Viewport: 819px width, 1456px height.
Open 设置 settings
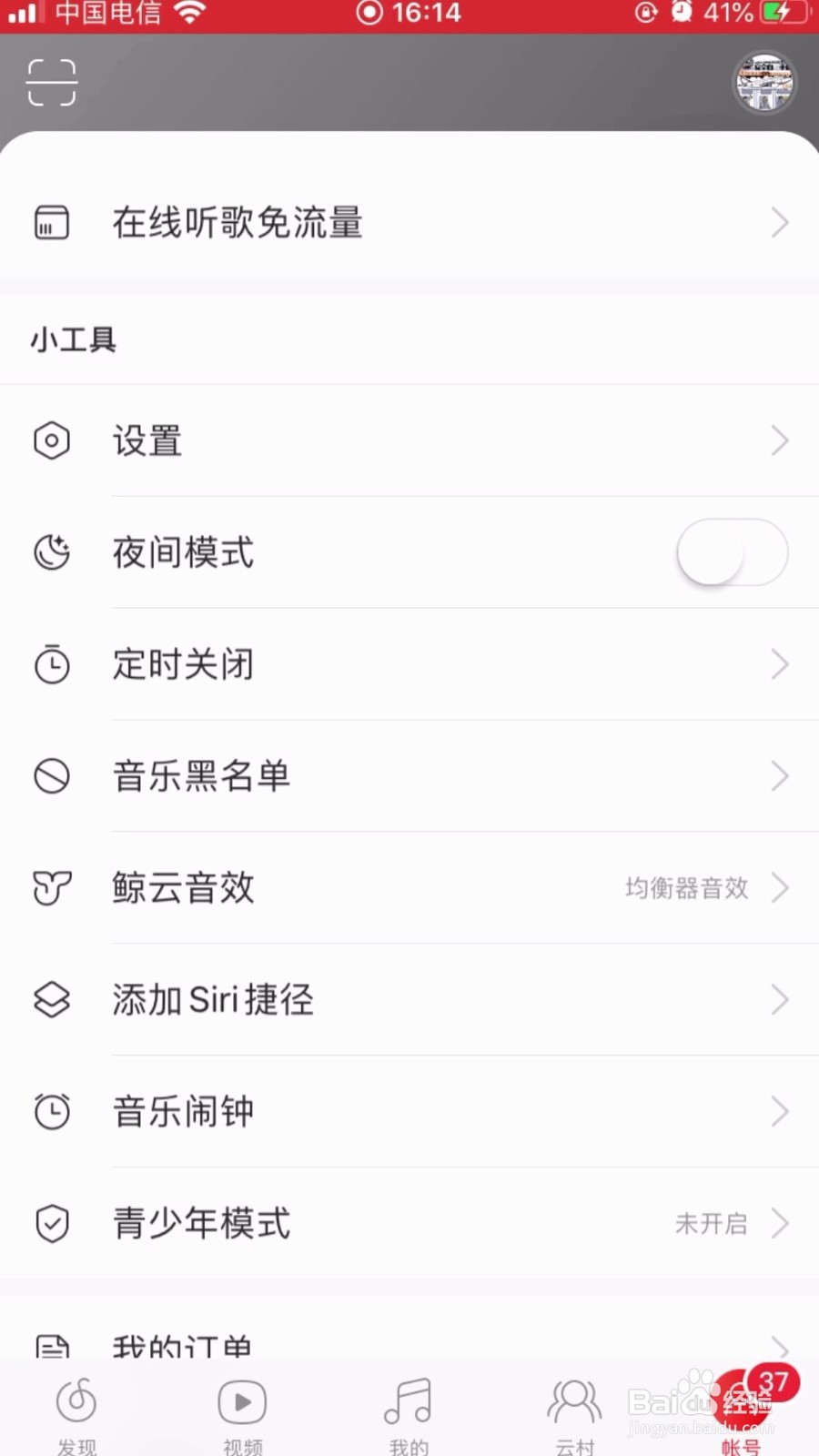(409, 441)
